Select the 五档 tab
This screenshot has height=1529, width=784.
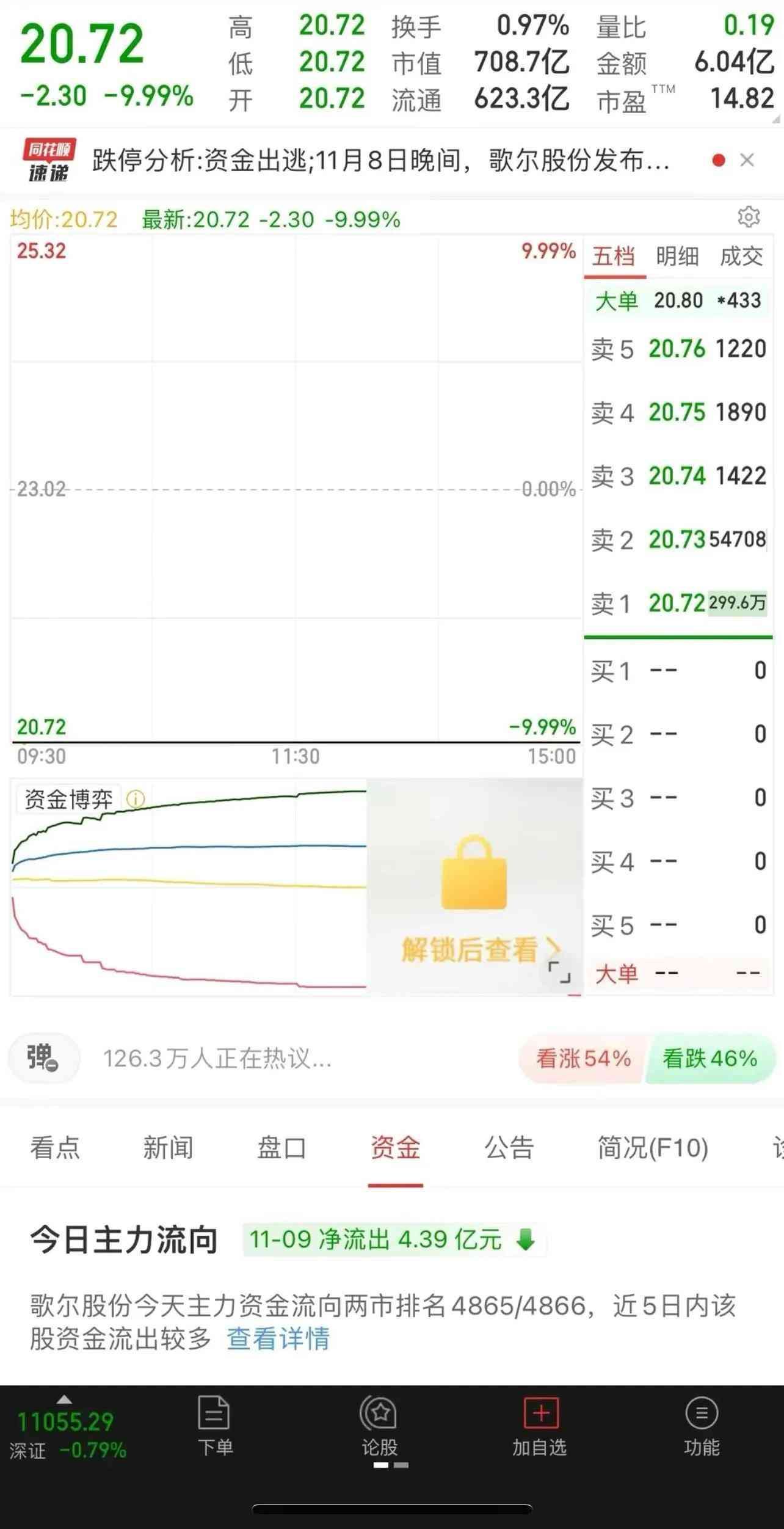614,257
